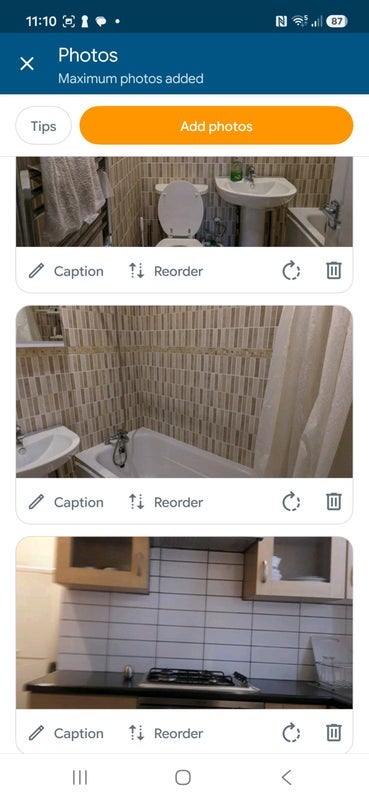Open recent apps from the navigation bar
This screenshot has width=369, height=800.
coord(80,777)
